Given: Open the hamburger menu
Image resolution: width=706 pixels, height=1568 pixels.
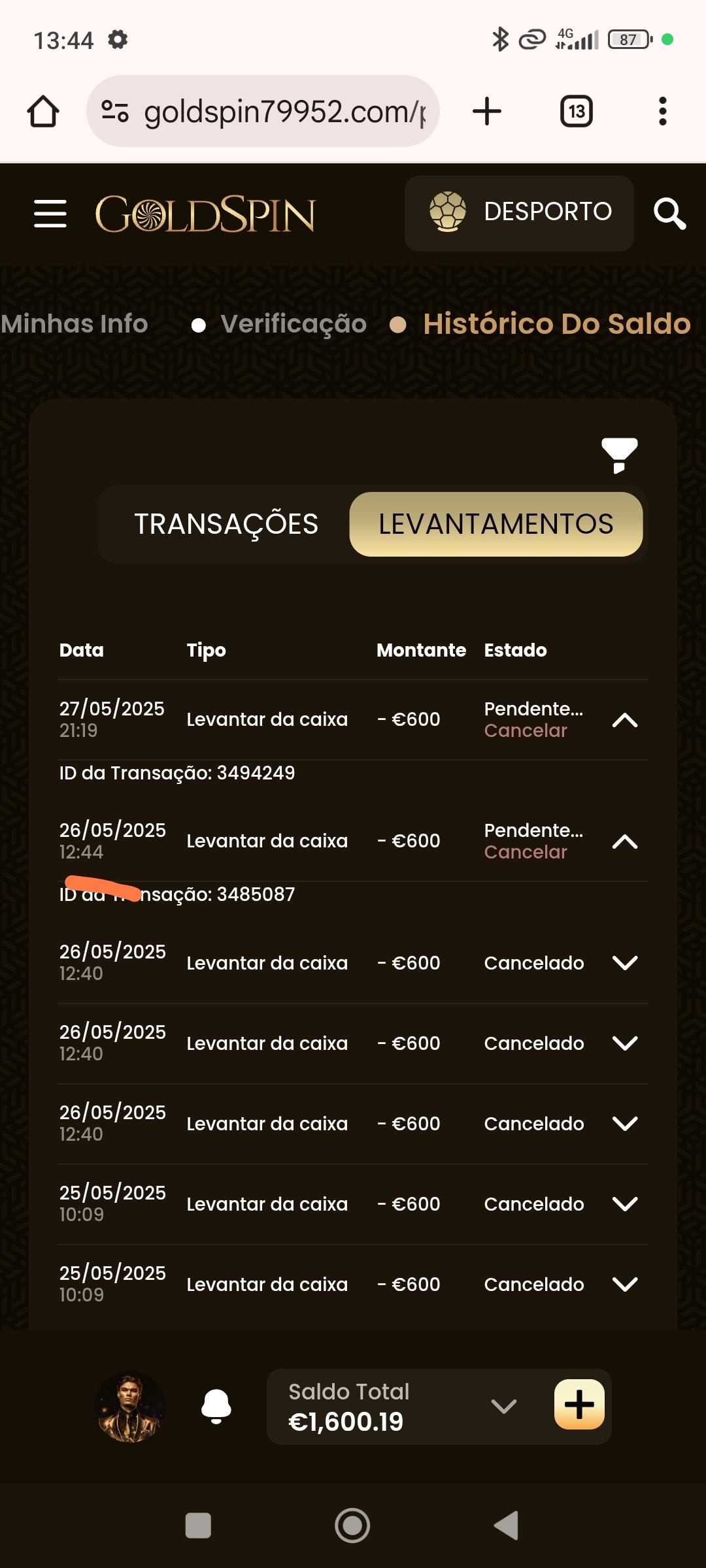Looking at the screenshot, I should pyautogui.click(x=50, y=214).
